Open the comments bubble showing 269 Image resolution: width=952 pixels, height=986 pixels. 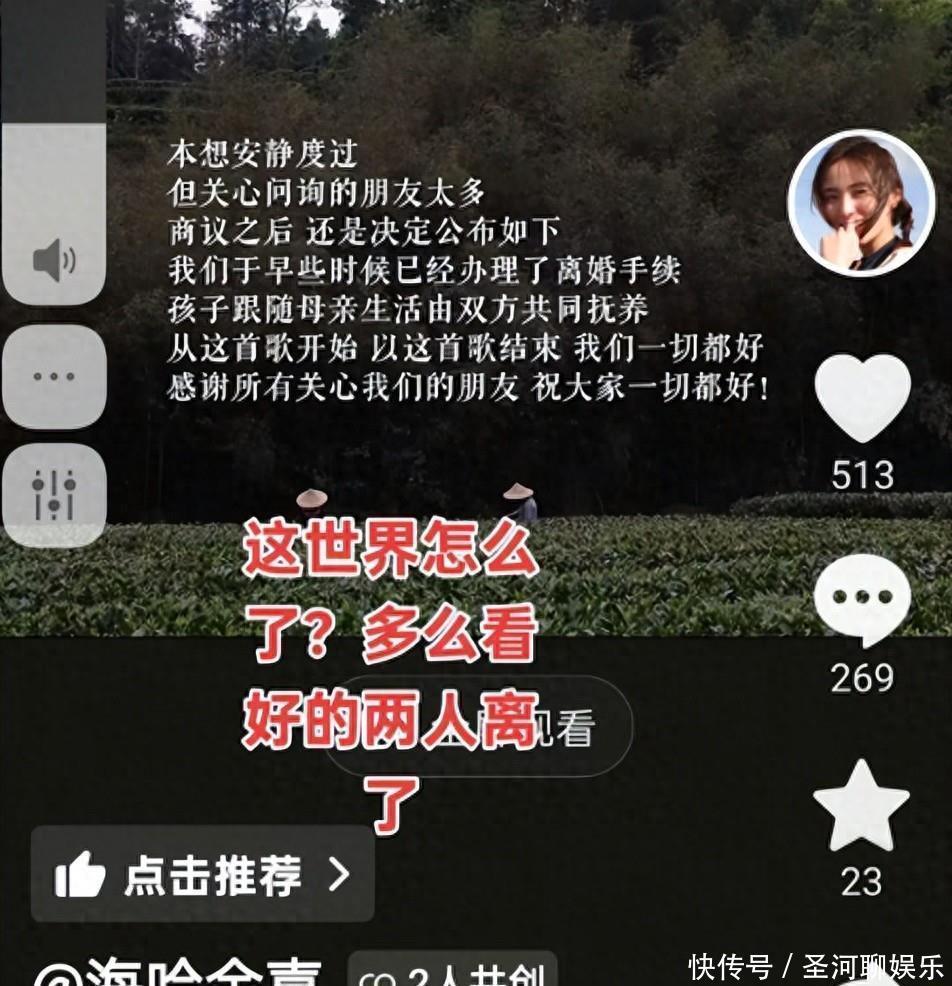pyautogui.click(x=862, y=598)
